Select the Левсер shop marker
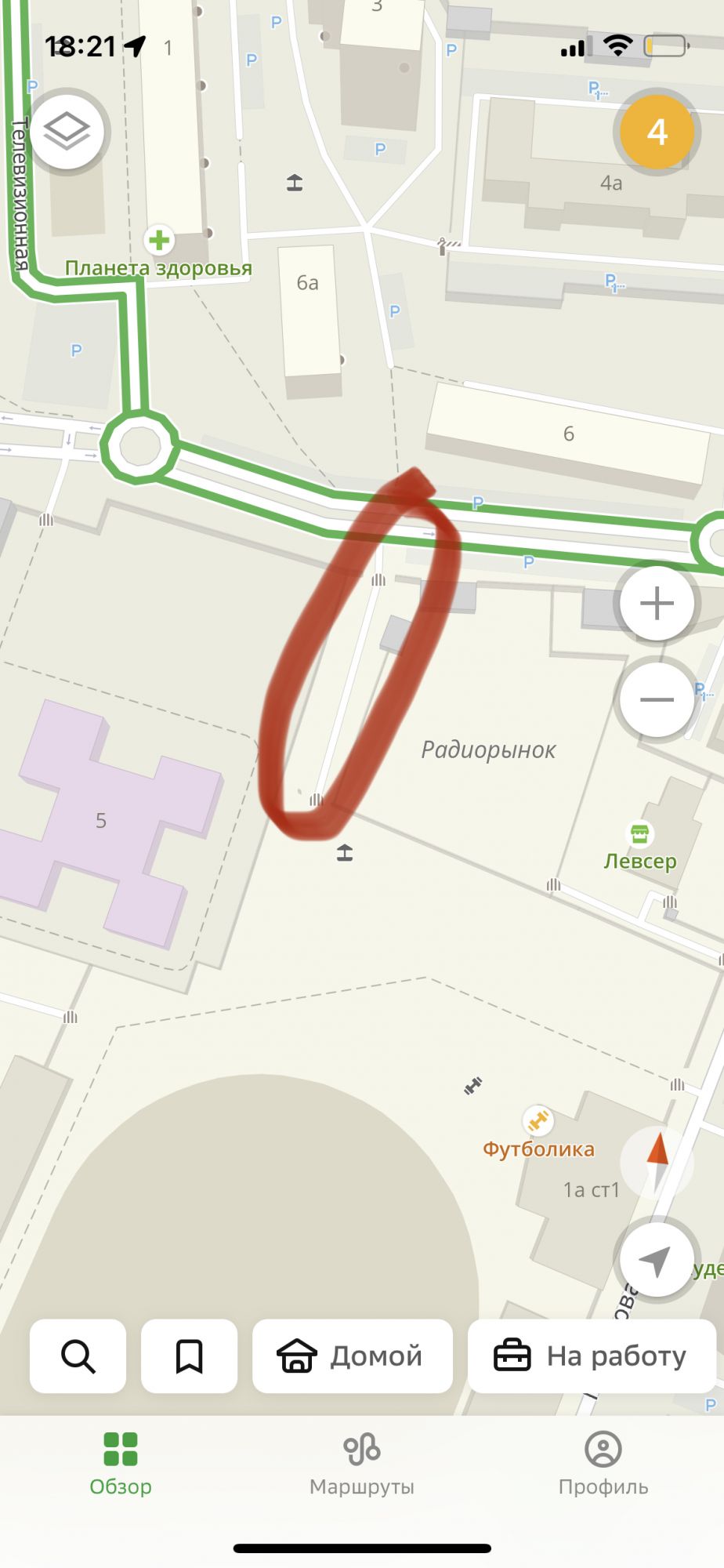Image resolution: width=724 pixels, height=1568 pixels. 640,834
